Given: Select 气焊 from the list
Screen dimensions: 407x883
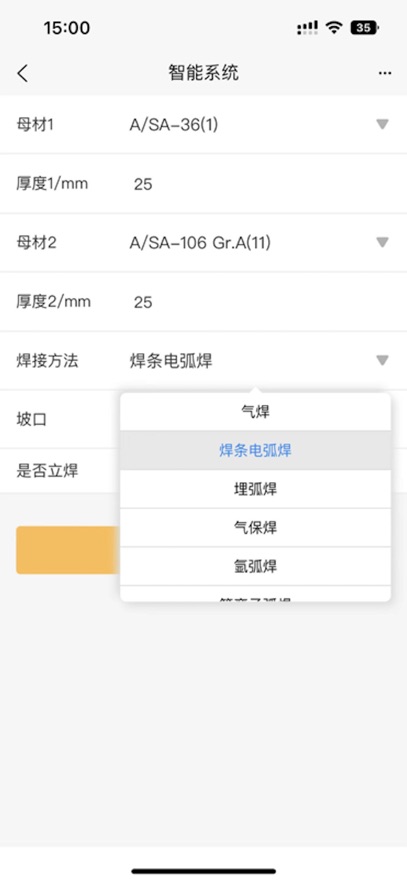Looking at the screenshot, I should click(x=255, y=412).
